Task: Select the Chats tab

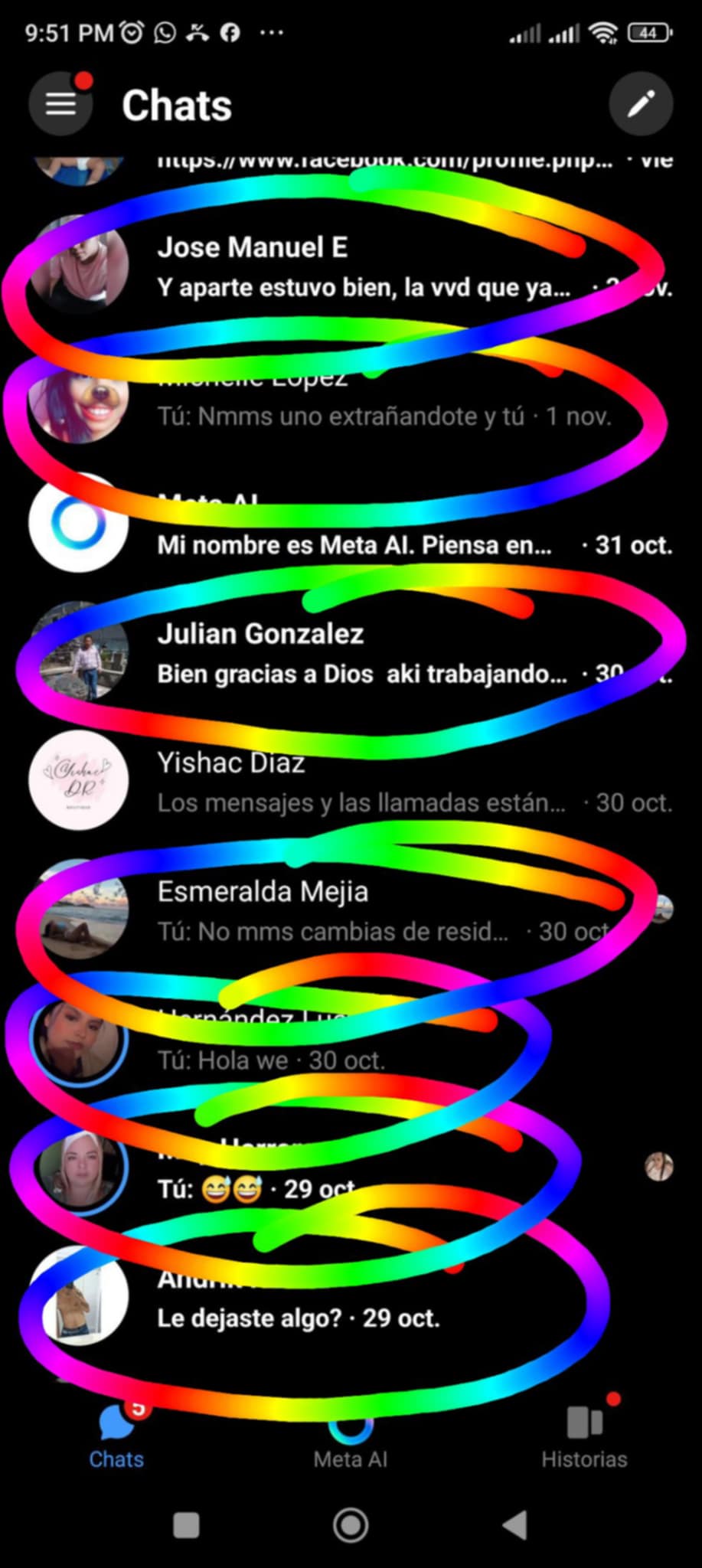Action: click(116, 1439)
